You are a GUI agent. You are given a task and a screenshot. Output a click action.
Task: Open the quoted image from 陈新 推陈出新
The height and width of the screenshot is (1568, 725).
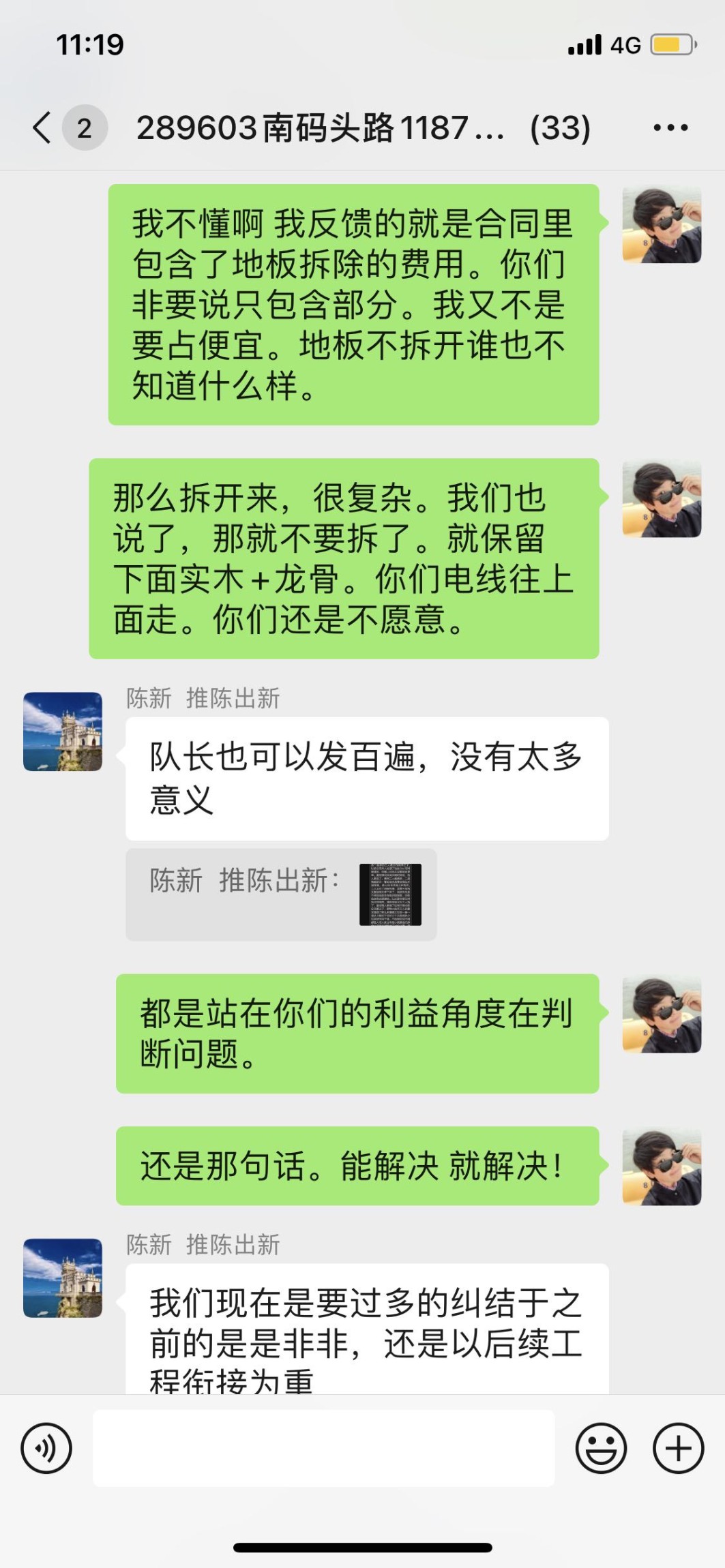(x=390, y=894)
